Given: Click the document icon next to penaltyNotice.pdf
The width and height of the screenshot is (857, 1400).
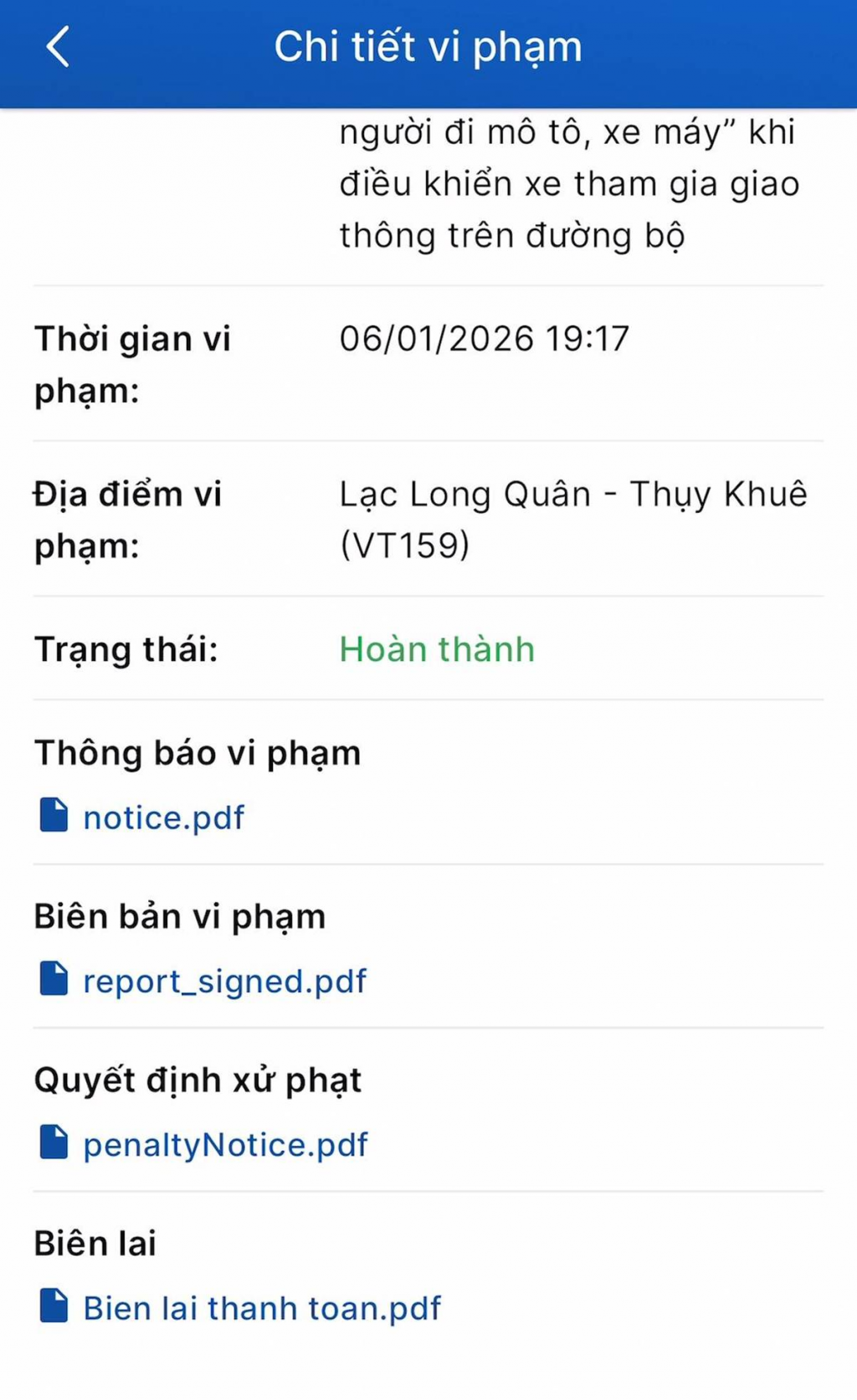Looking at the screenshot, I should [x=53, y=1143].
